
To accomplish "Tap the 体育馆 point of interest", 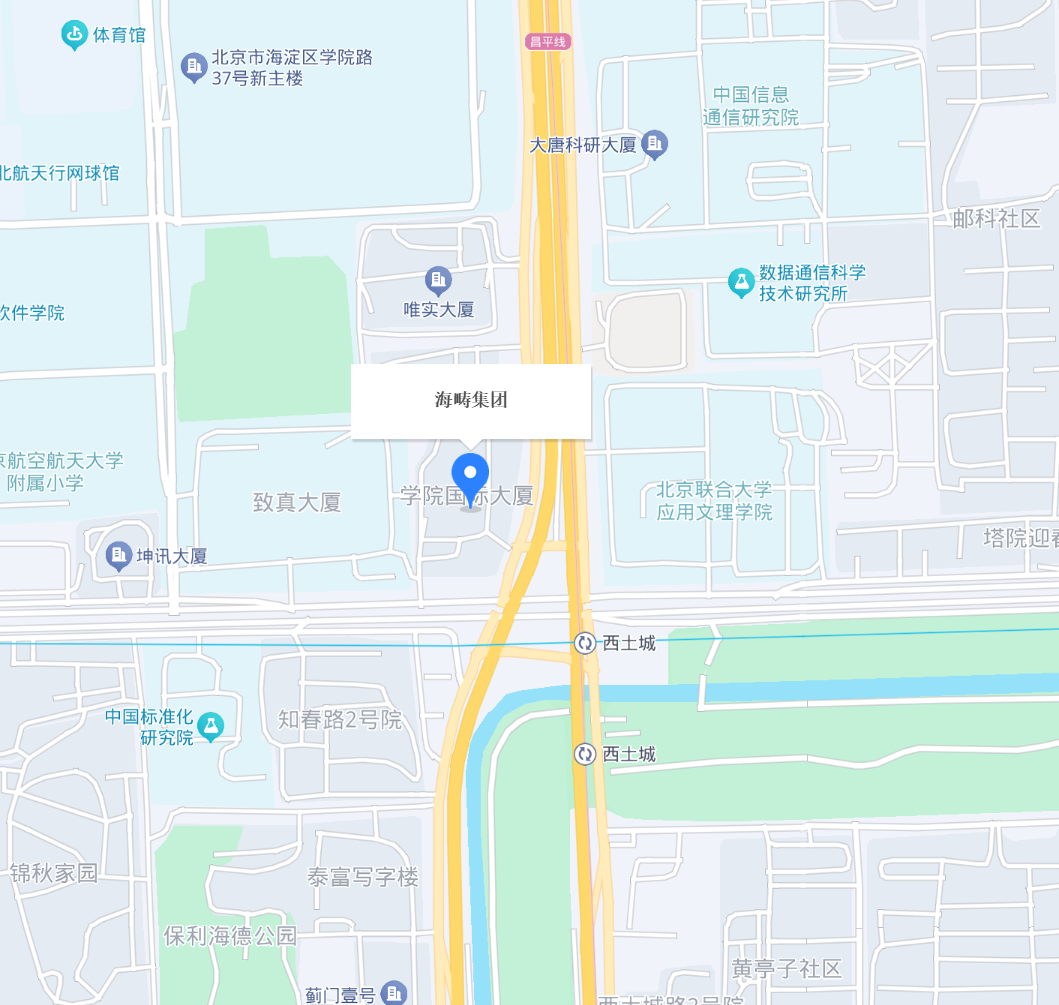I will (74, 35).
